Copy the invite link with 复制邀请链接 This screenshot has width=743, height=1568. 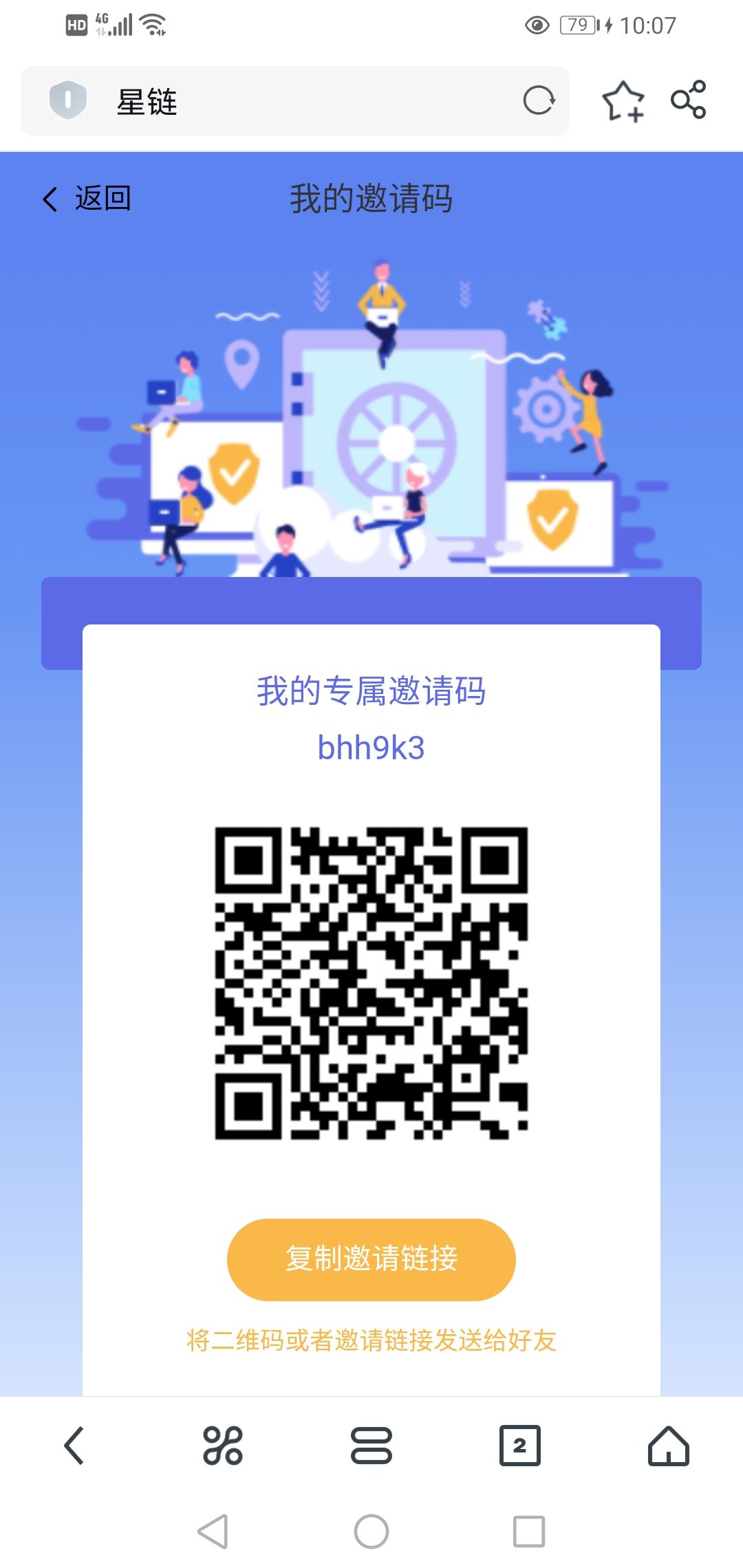(371, 1259)
